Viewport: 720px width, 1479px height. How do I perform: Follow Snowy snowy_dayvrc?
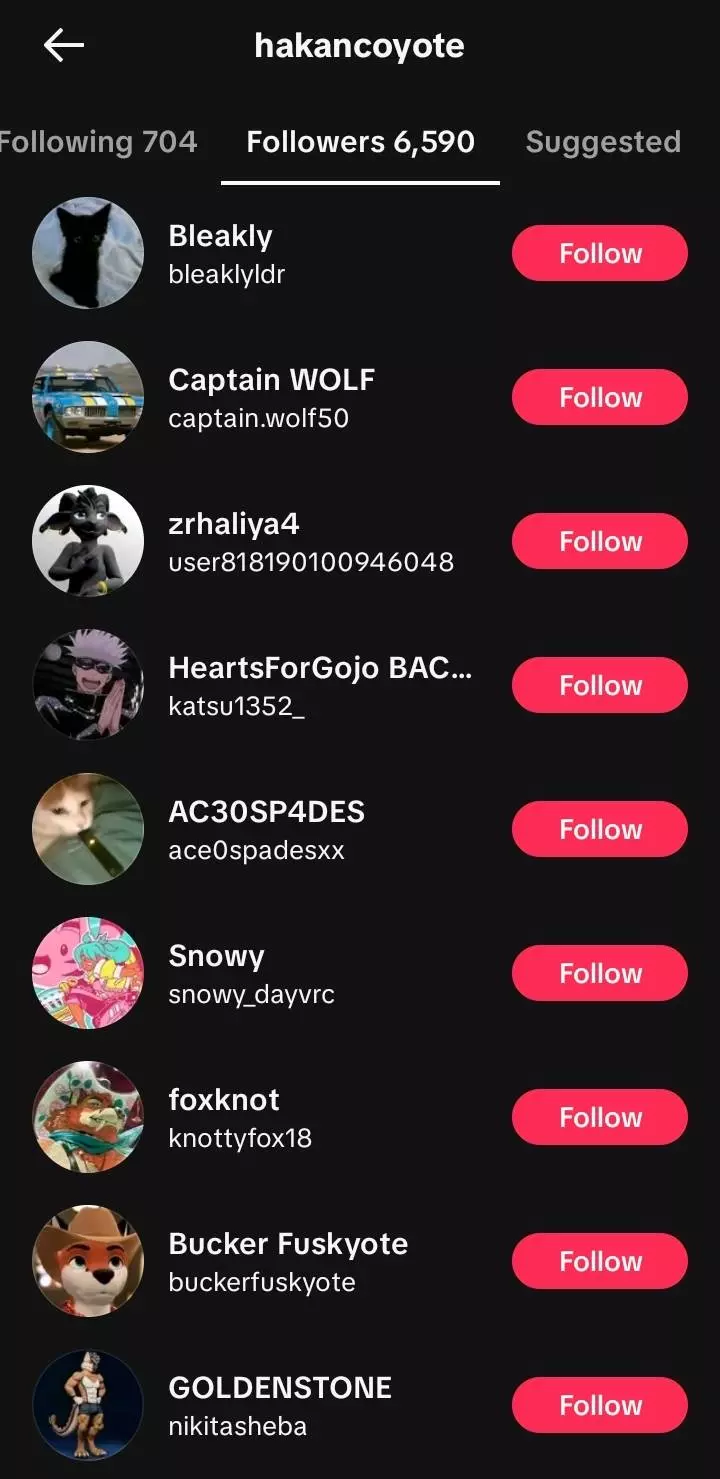pyautogui.click(x=599, y=974)
